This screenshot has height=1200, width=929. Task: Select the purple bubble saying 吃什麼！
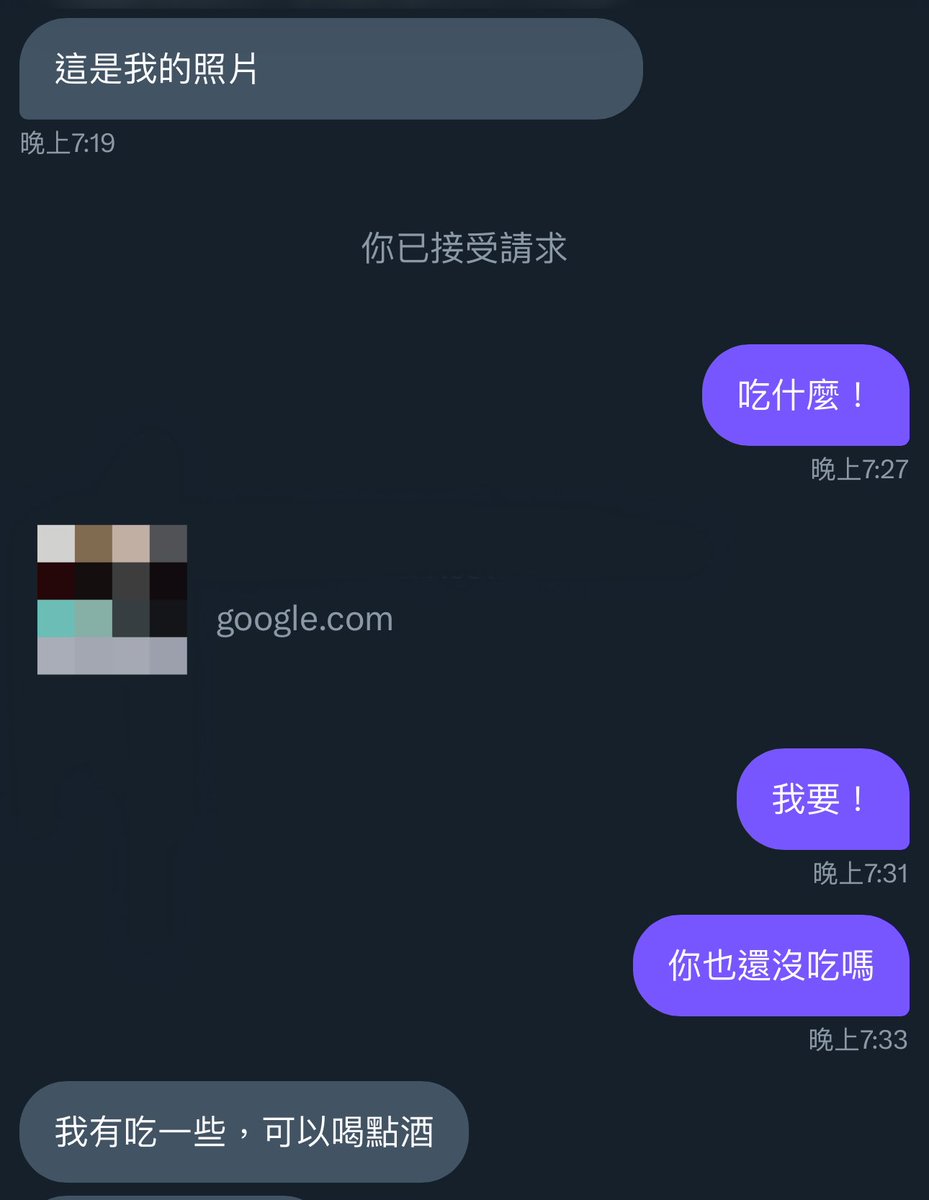pos(806,395)
